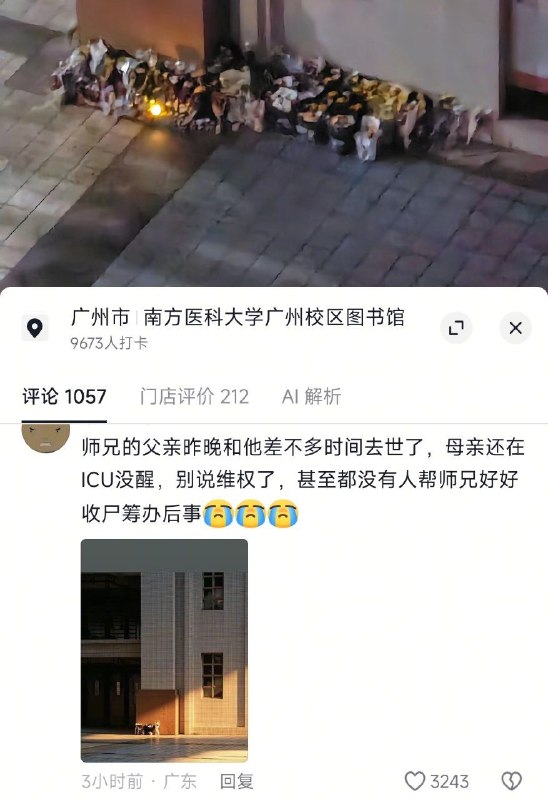Reply to the comment via 回复

point(236,781)
